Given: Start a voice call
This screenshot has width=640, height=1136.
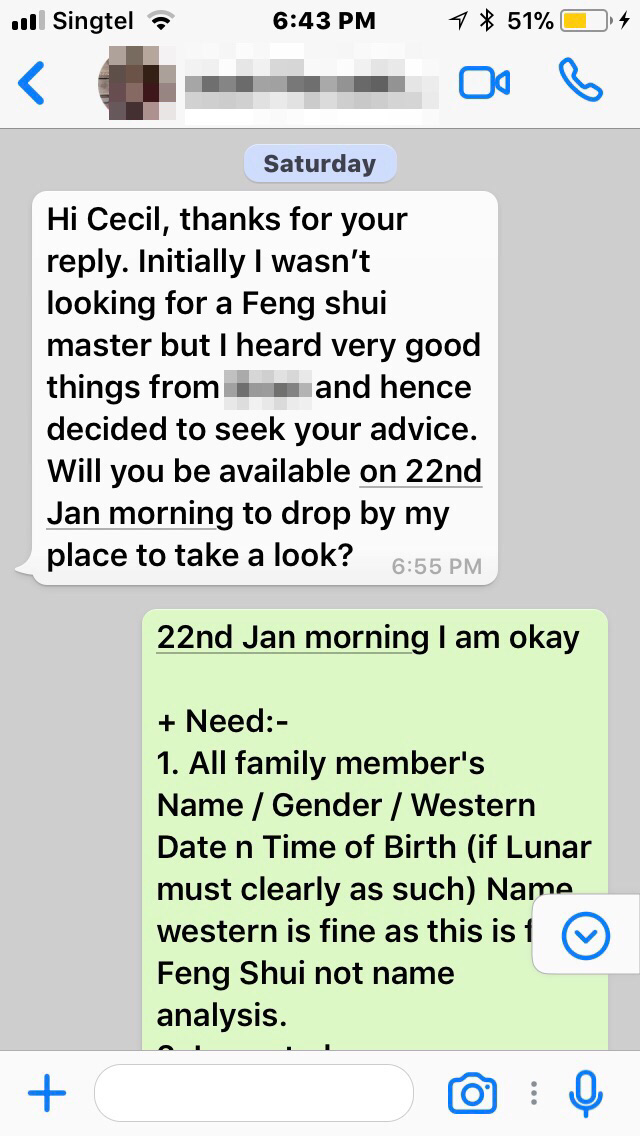Looking at the screenshot, I should (x=581, y=82).
